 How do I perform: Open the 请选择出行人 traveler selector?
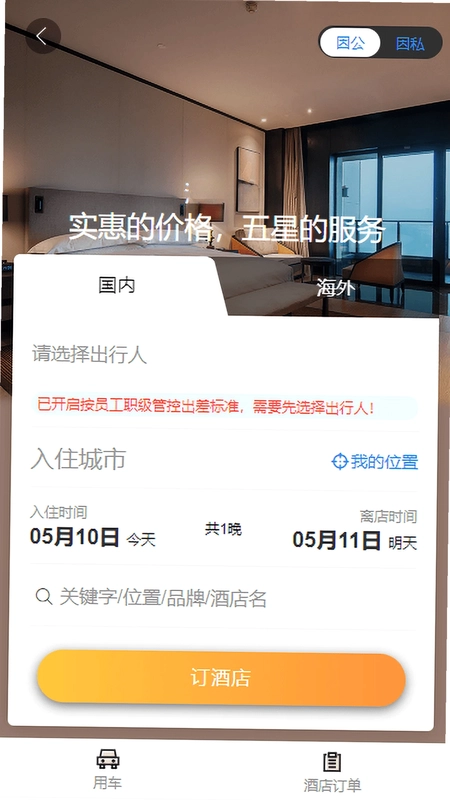224,354
